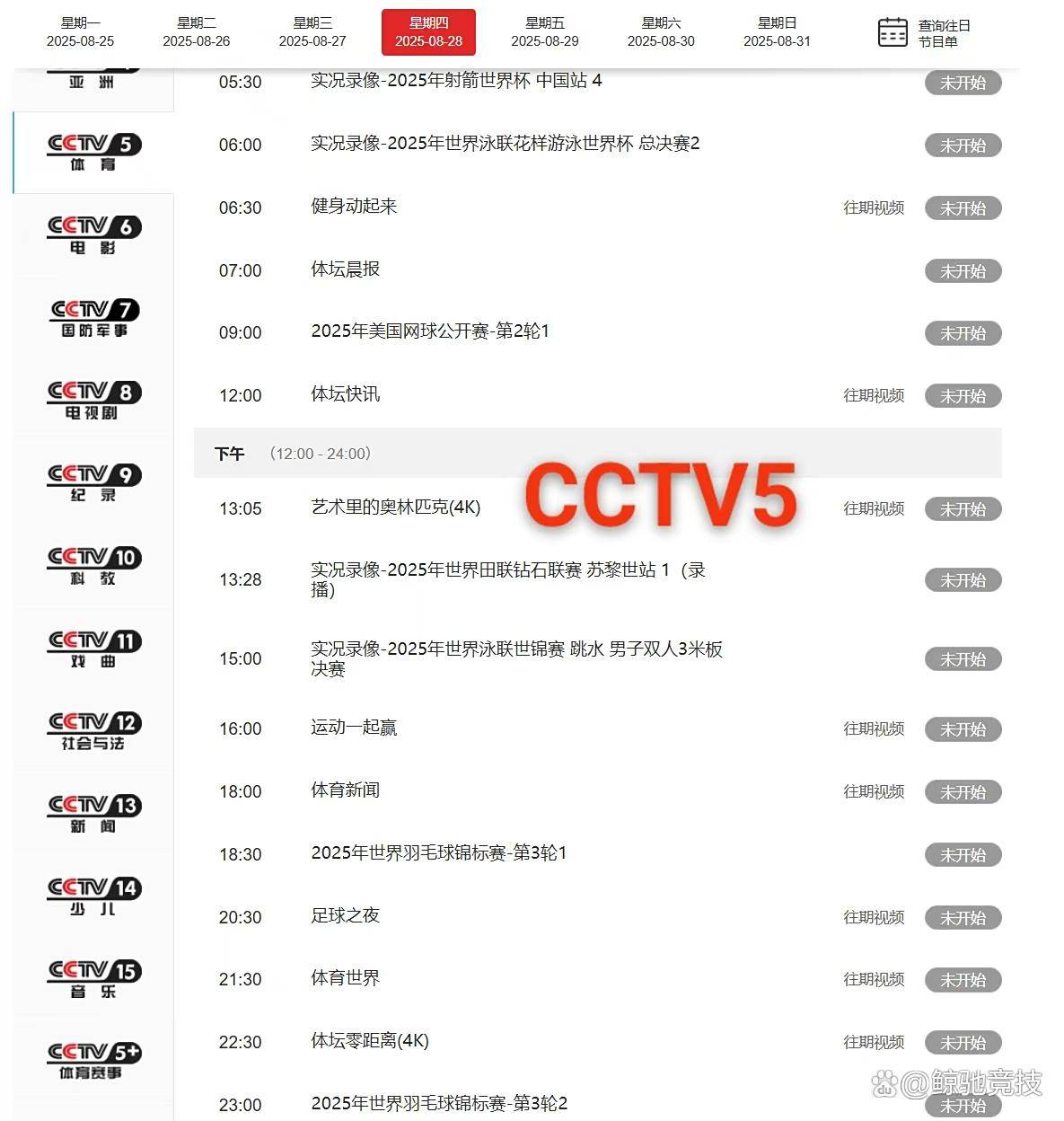
Task: Select the Sunday 2025-08-31 date tab
Action: point(777,32)
